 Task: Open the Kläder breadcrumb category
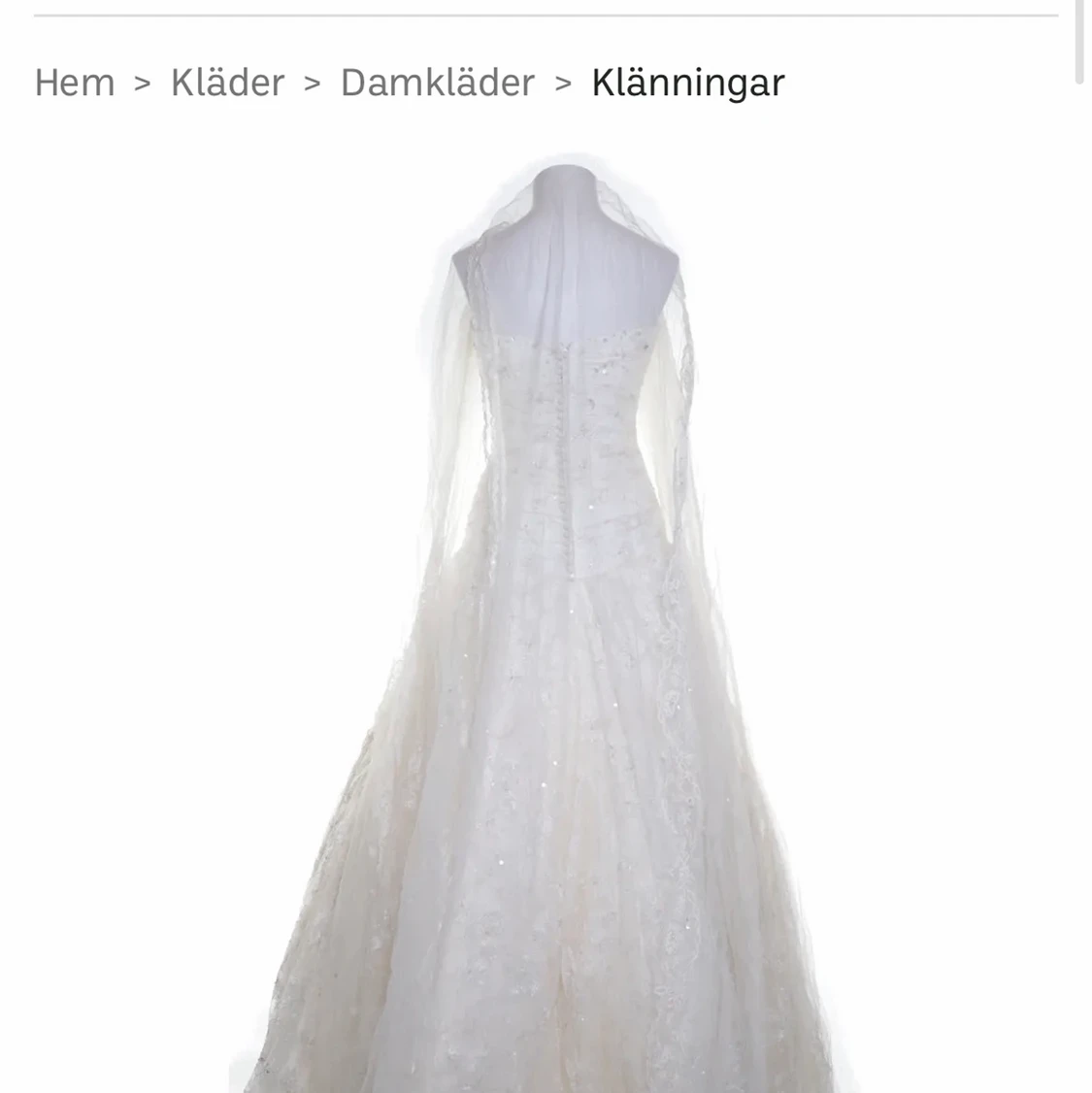point(227,83)
